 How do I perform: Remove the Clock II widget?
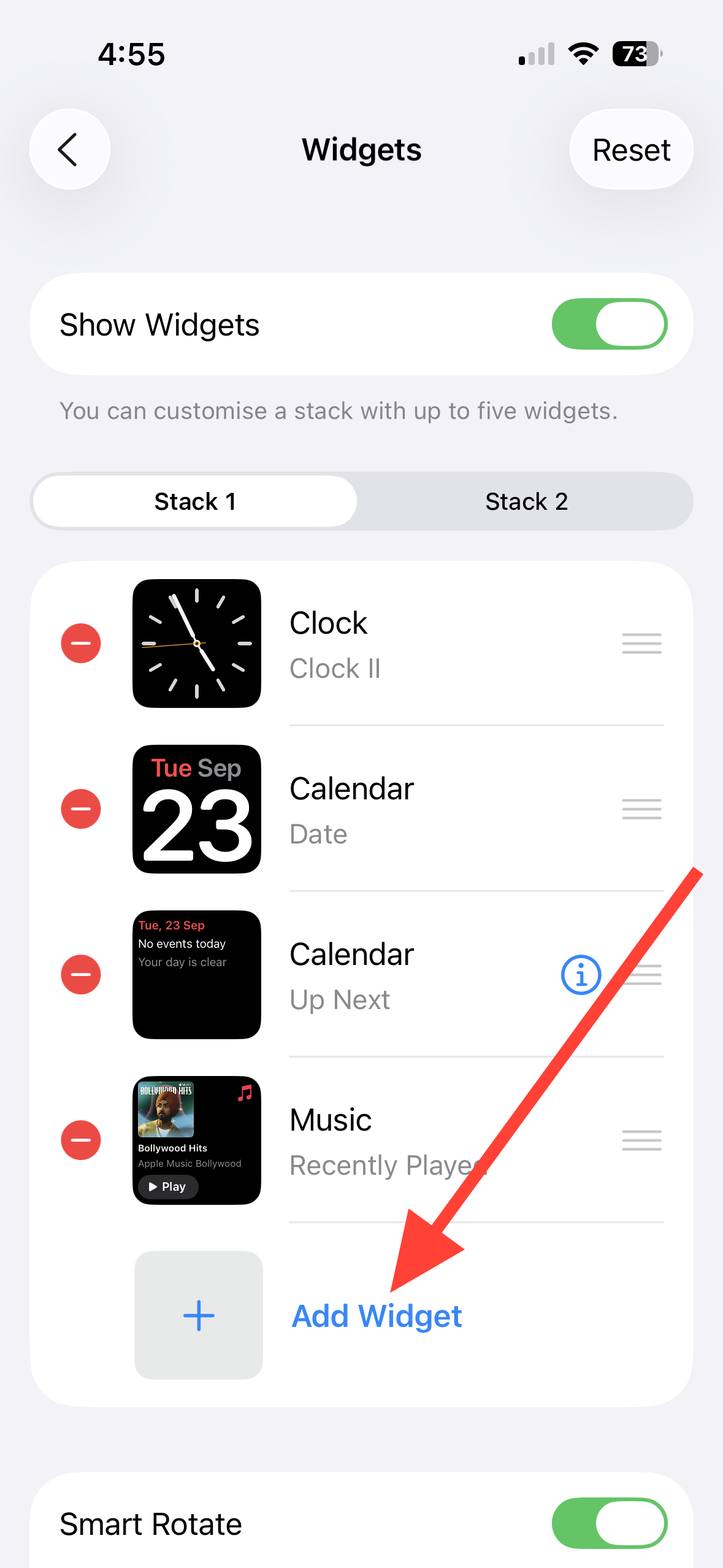click(x=81, y=643)
